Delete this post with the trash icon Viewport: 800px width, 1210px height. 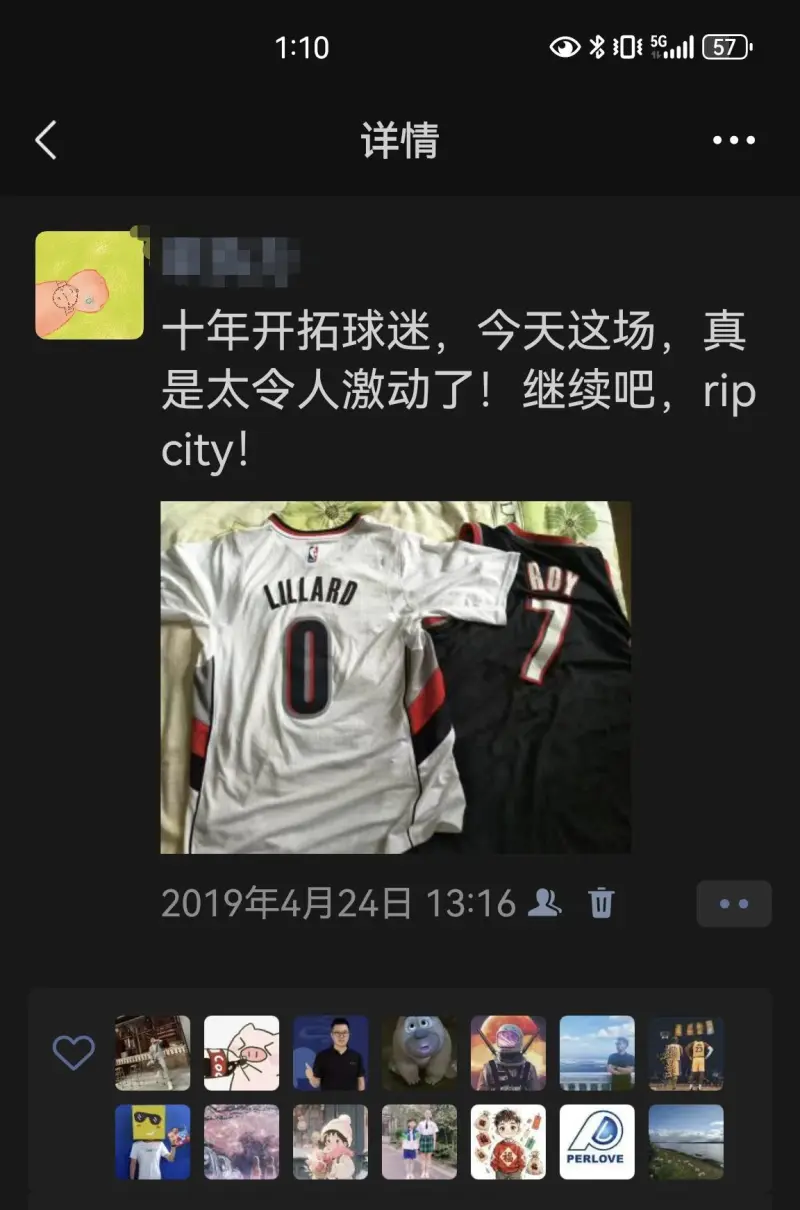[601, 903]
